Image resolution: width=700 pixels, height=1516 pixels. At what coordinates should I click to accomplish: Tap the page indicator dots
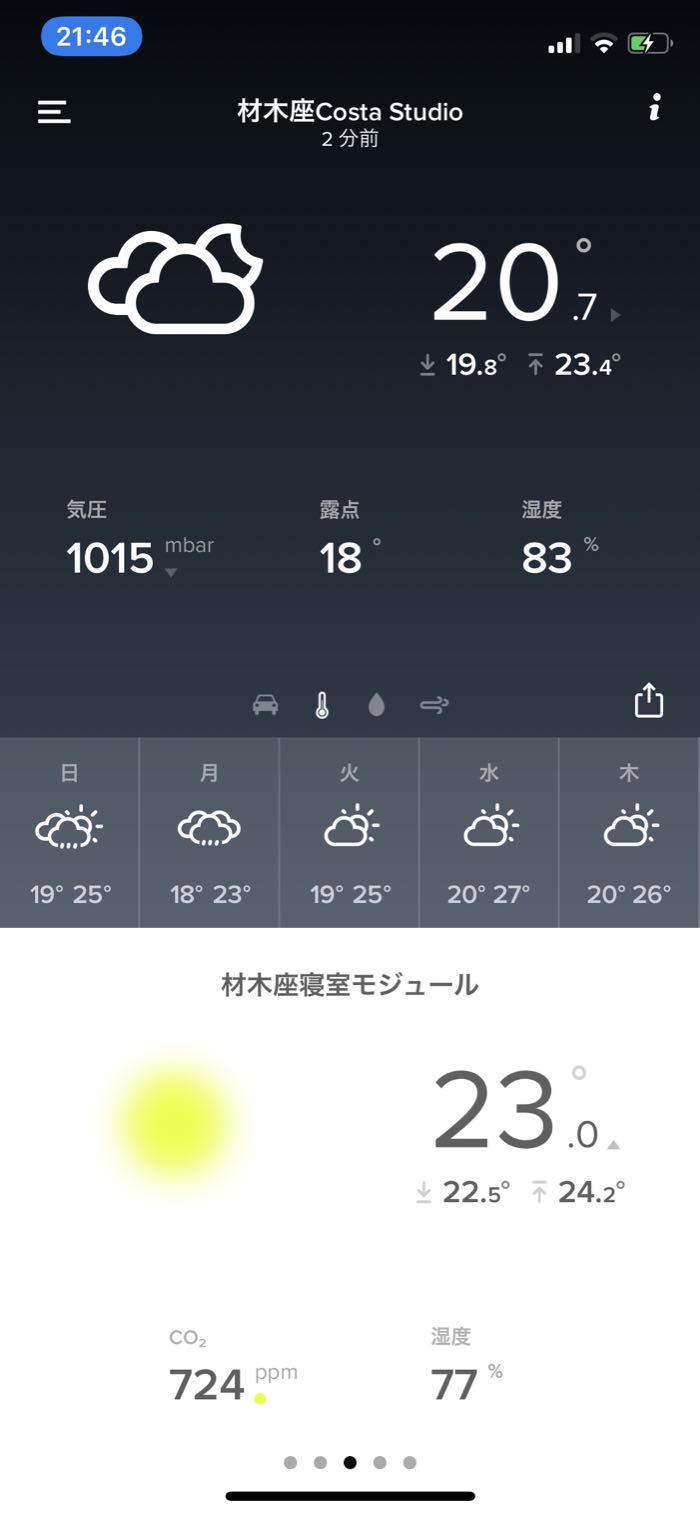pos(350,1462)
